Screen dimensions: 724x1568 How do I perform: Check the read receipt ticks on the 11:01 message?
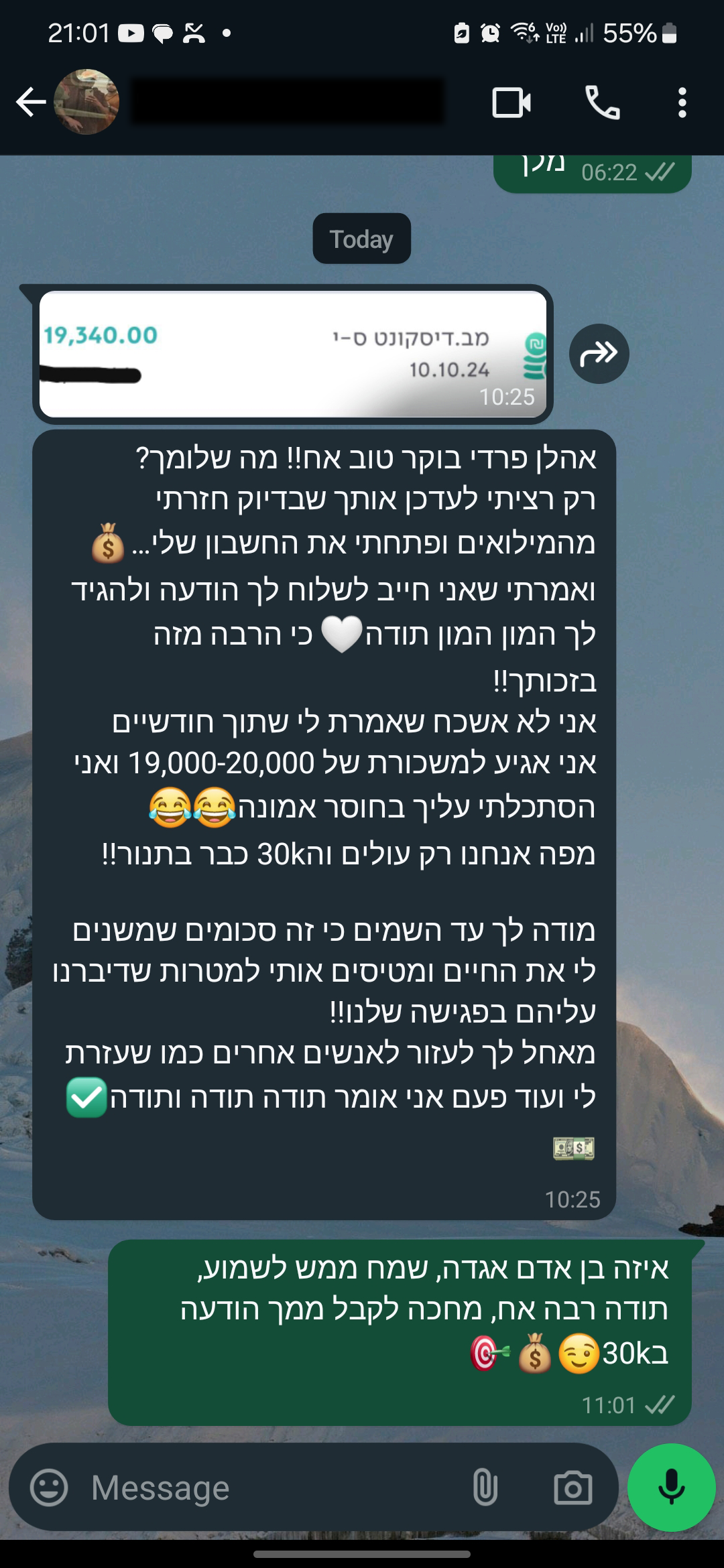(660, 1404)
